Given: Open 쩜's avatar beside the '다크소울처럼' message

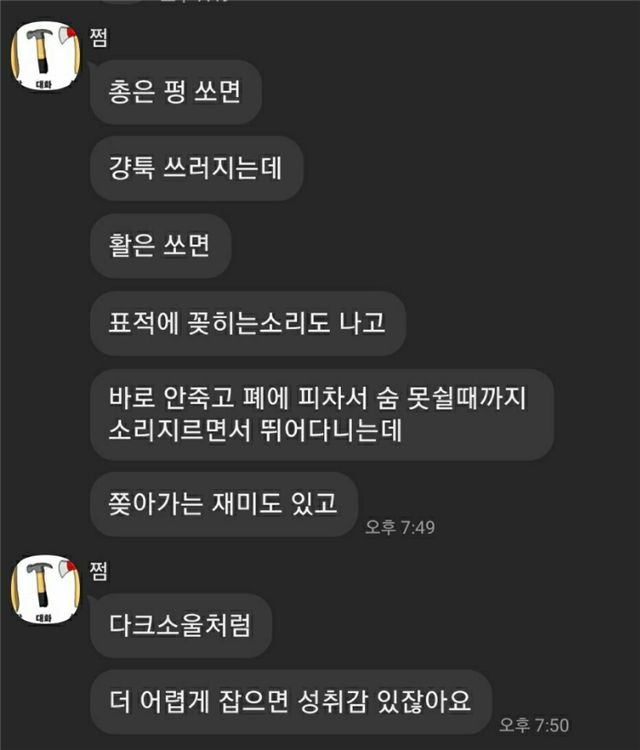Looking at the screenshot, I should [x=43, y=590].
